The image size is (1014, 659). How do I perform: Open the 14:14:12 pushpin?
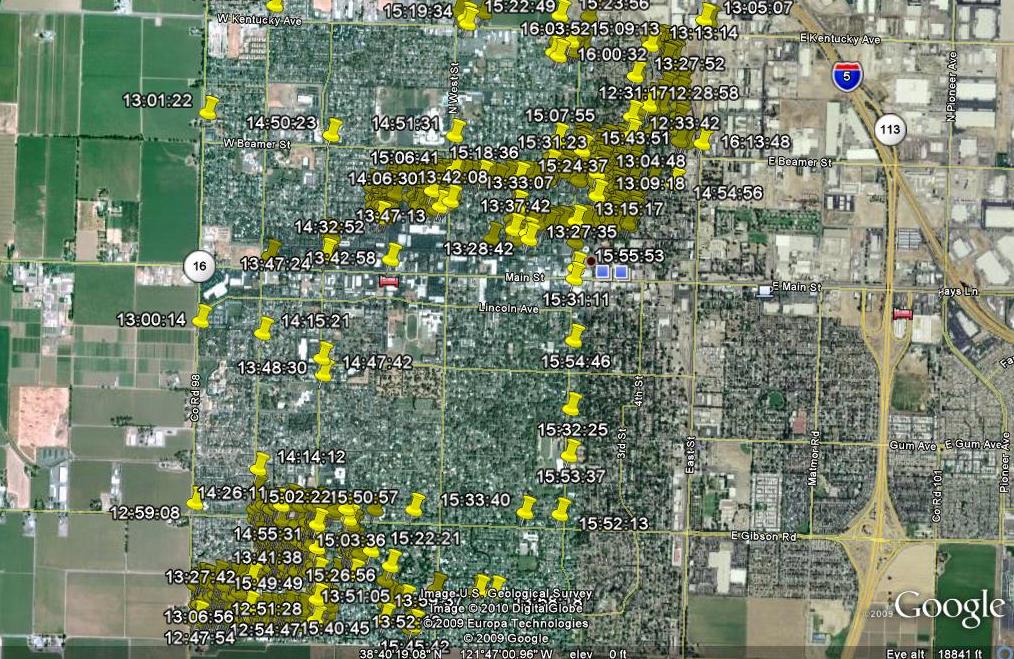(260, 464)
